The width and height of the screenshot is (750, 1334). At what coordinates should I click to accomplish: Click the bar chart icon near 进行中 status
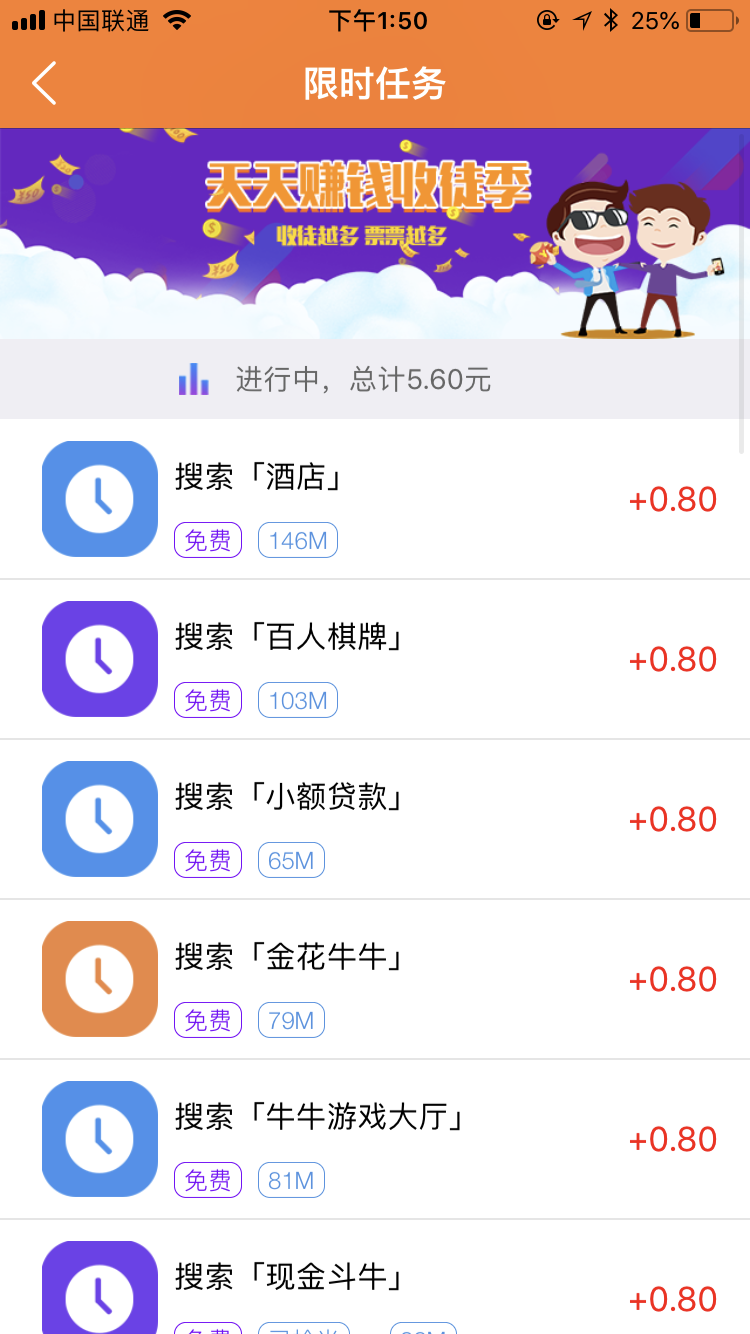pos(193,378)
